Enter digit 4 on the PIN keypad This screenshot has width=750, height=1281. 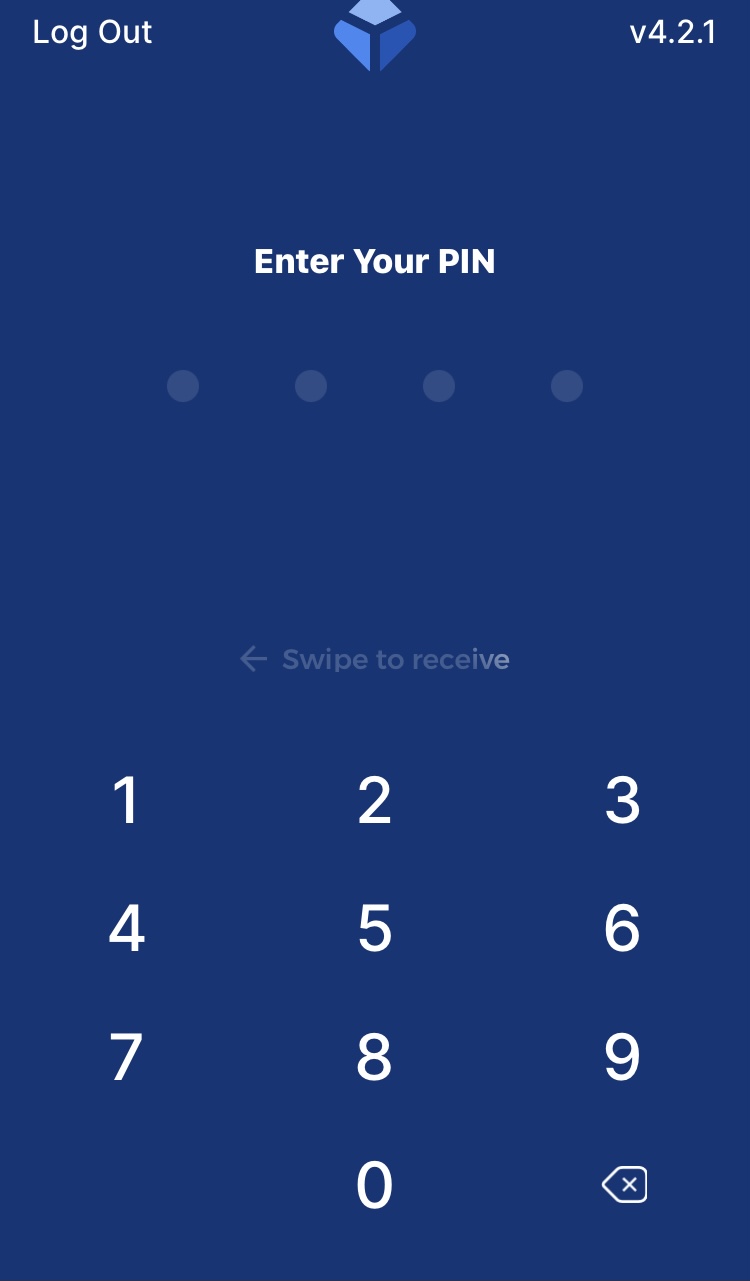(x=126, y=929)
